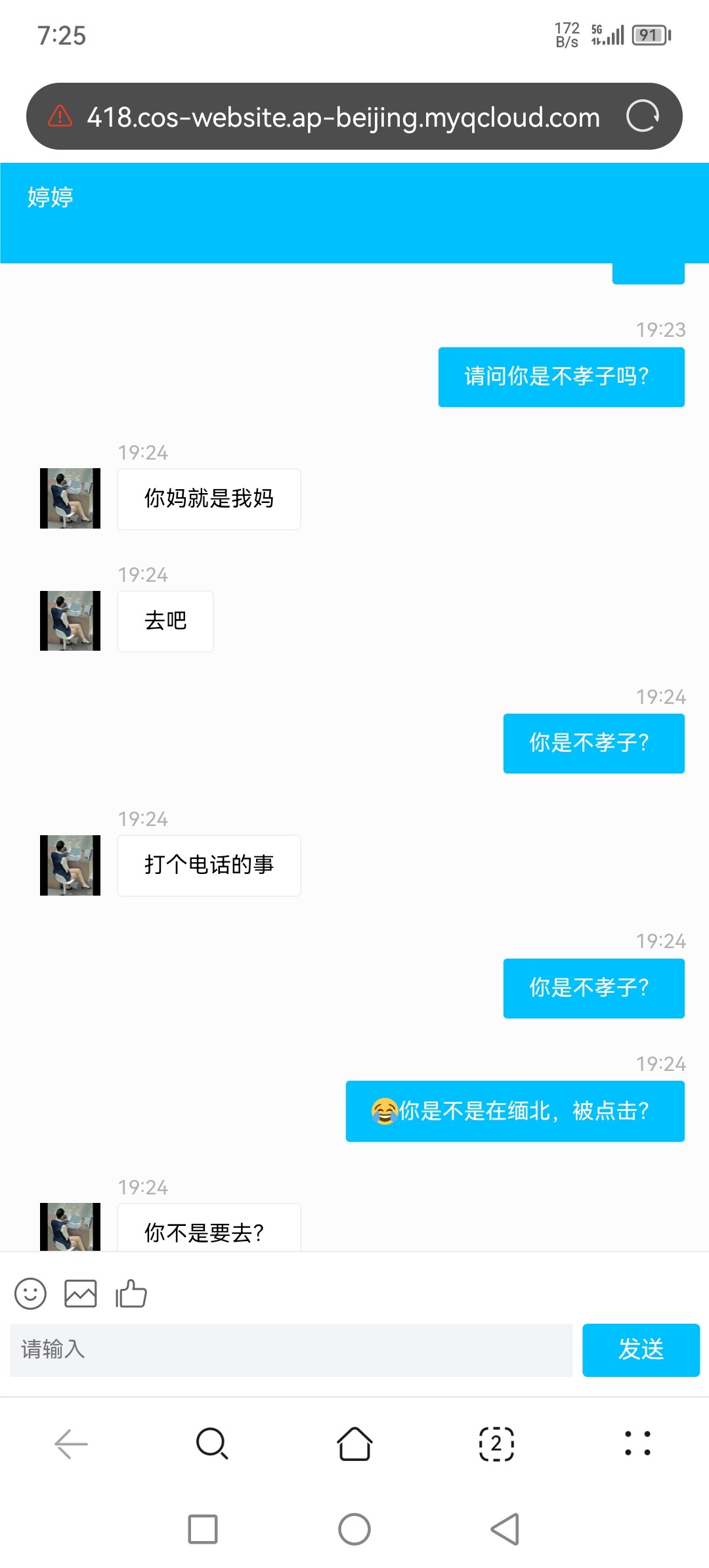Tap the 请输入 message input field
This screenshot has height=1568, width=709.
pyautogui.click(x=289, y=1351)
